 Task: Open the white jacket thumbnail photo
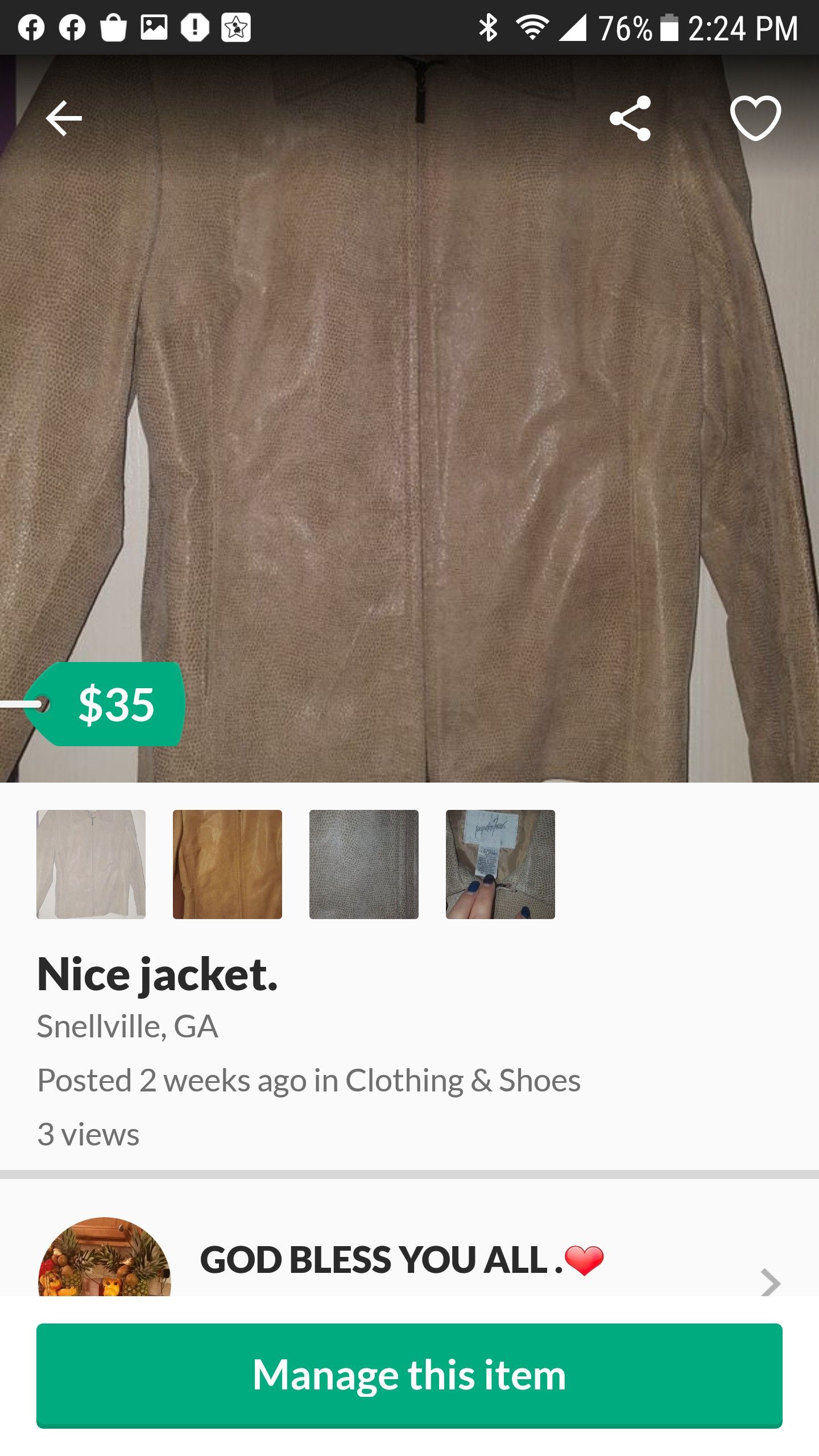pyautogui.click(x=91, y=864)
